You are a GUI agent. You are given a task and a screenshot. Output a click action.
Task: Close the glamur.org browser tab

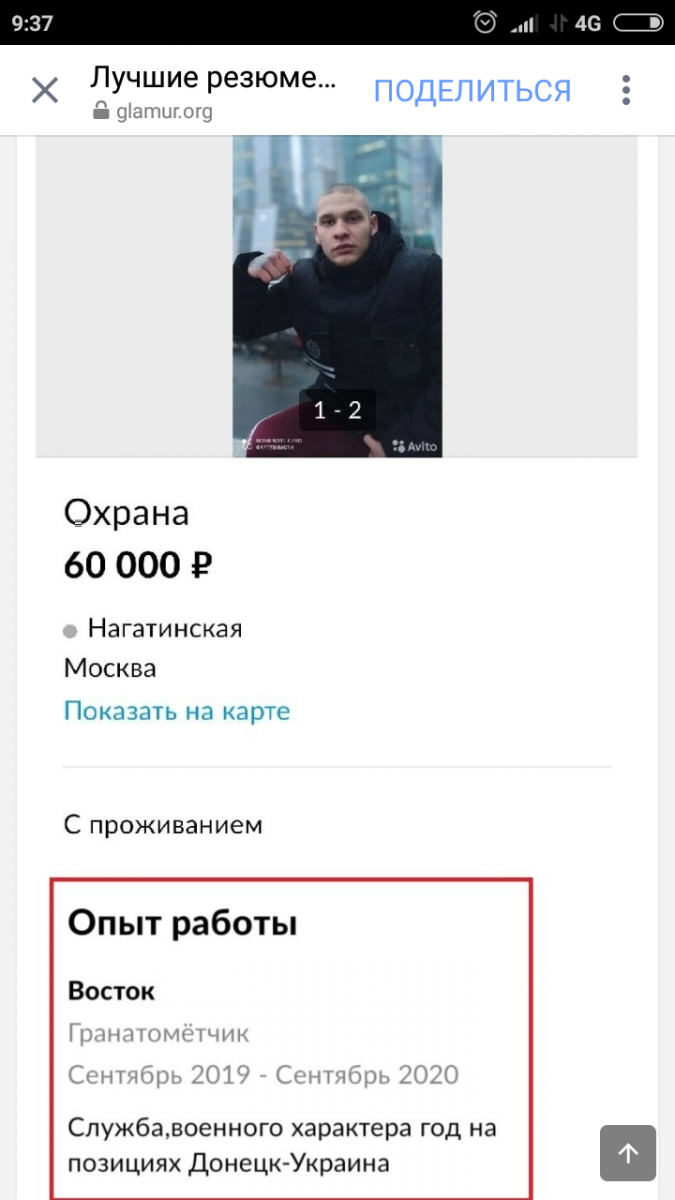(x=45, y=91)
